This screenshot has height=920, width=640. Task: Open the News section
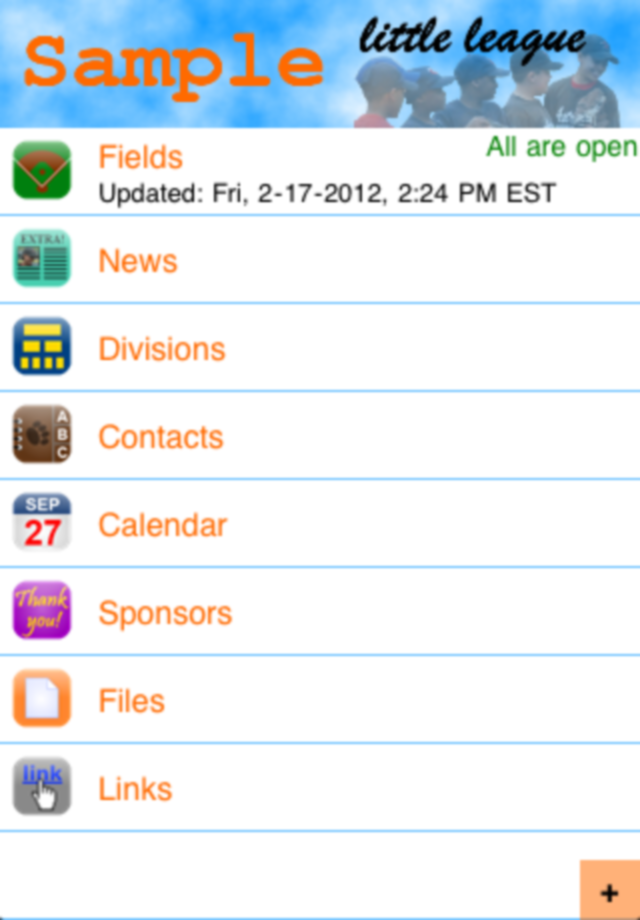[x=320, y=260]
